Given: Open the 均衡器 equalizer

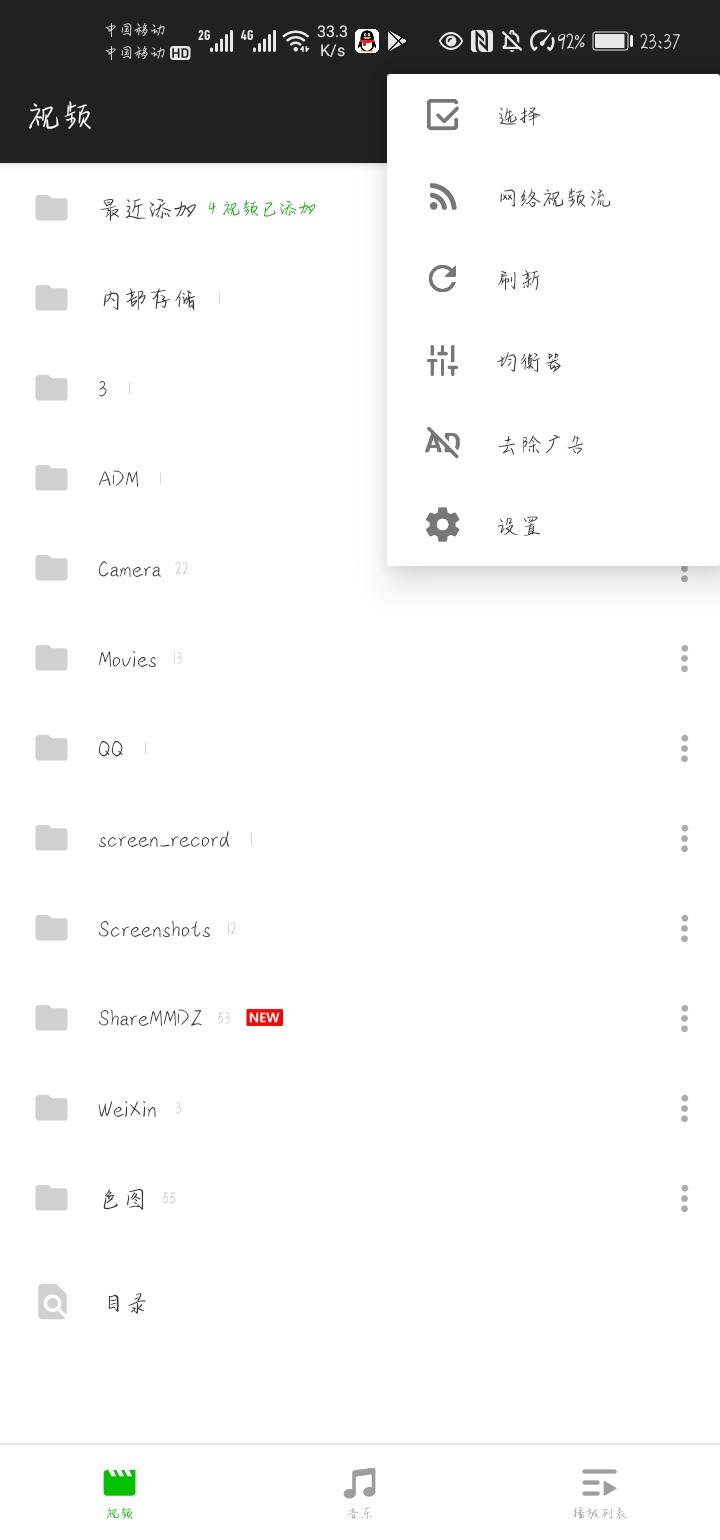Looking at the screenshot, I should (530, 362).
